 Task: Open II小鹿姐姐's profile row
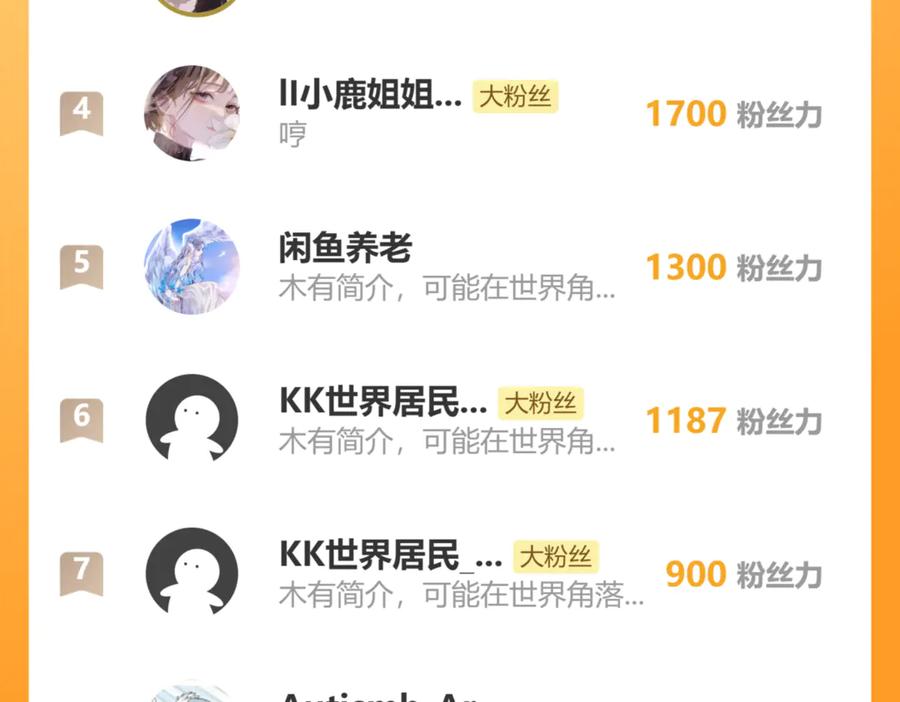click(x=370, y=97)
